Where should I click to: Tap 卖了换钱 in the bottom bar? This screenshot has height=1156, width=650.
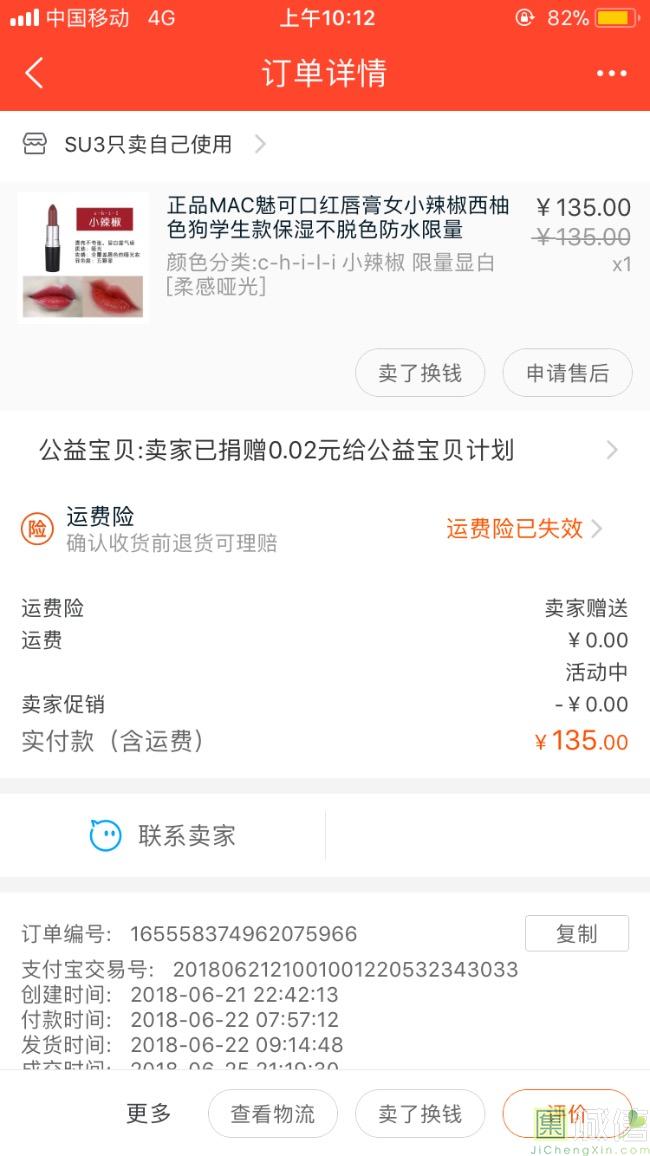click(x=420, y=1113)
